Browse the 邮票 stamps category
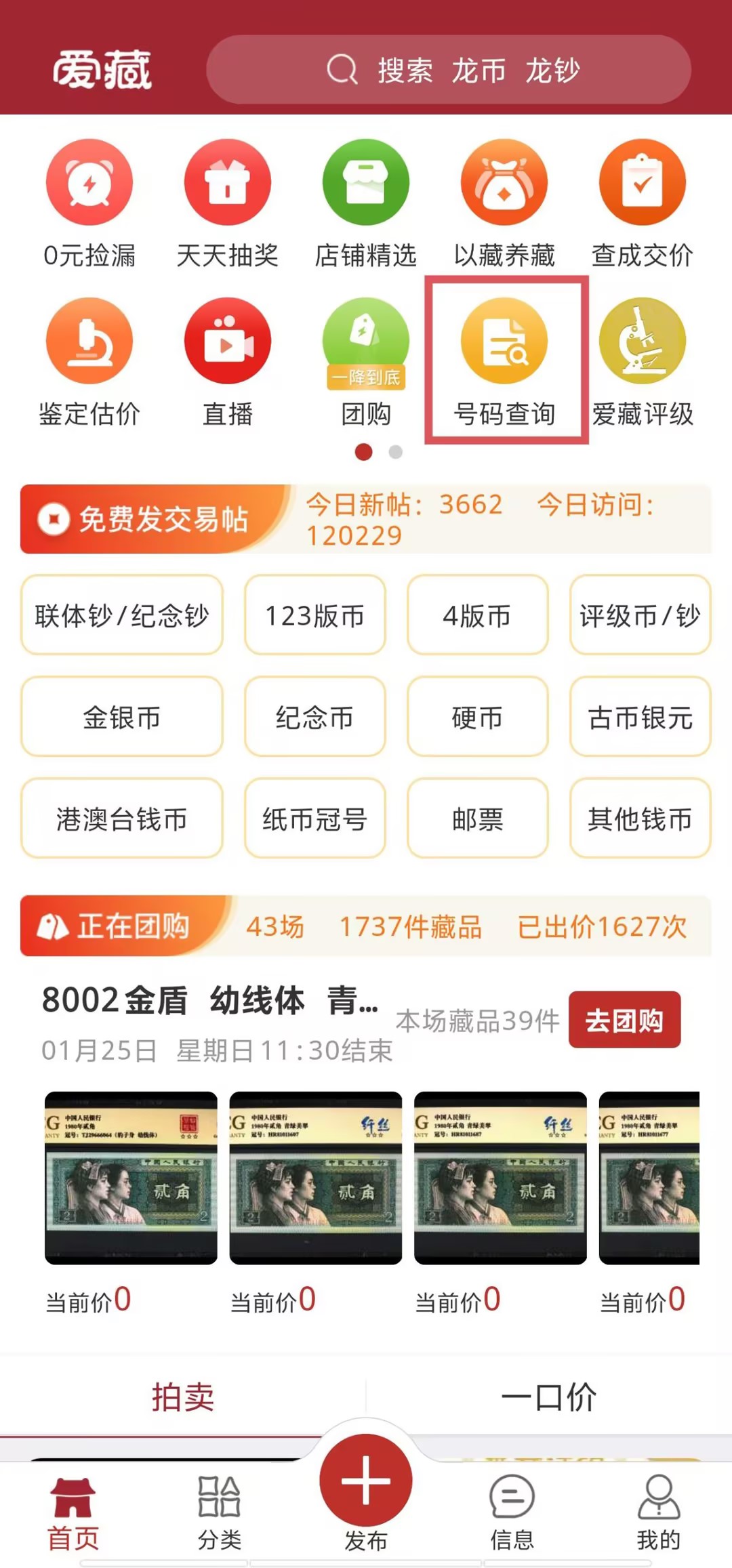732x1568 pixels. point(476,819)
